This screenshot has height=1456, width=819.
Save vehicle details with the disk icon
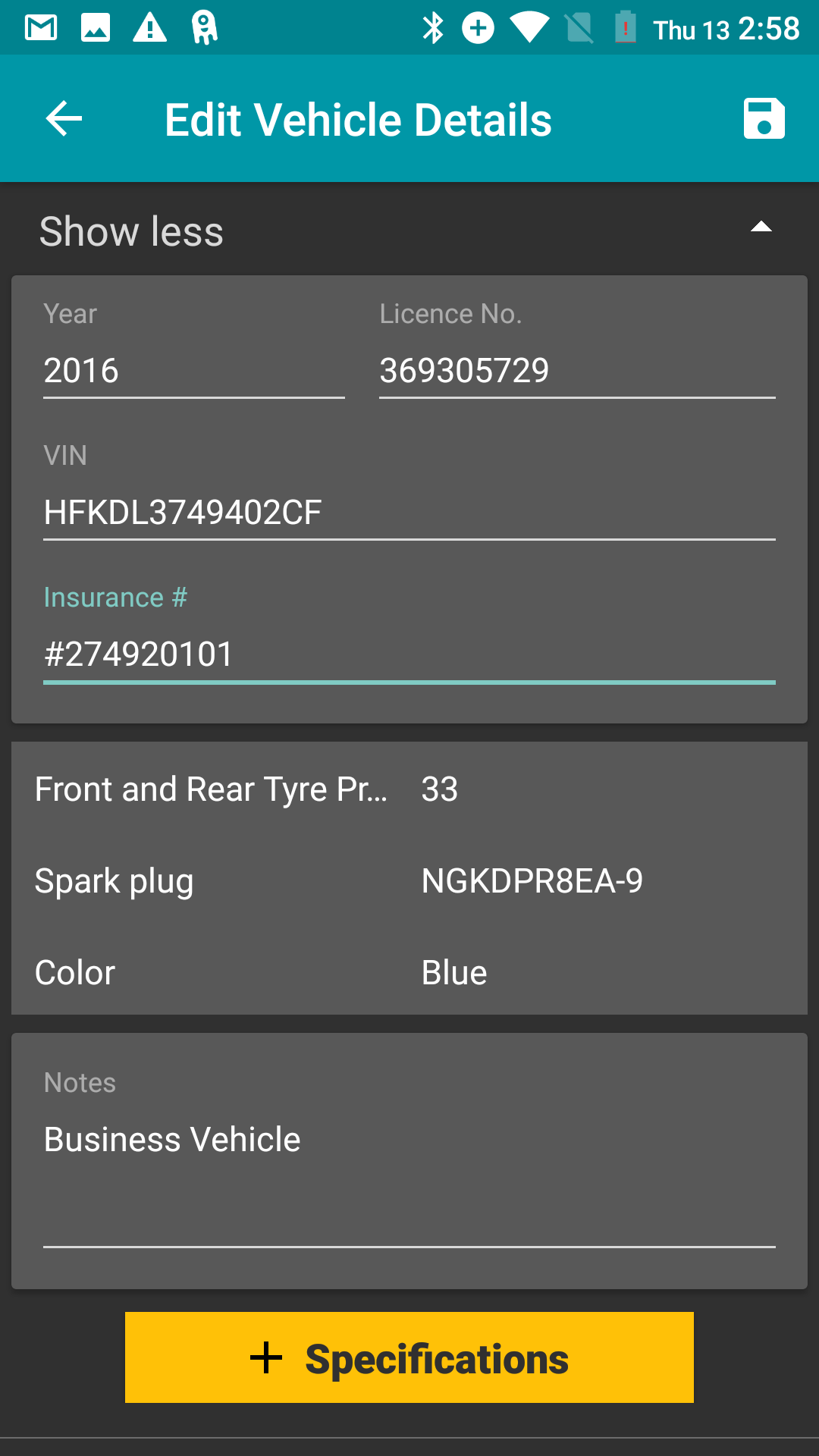[x=764, y=119]
